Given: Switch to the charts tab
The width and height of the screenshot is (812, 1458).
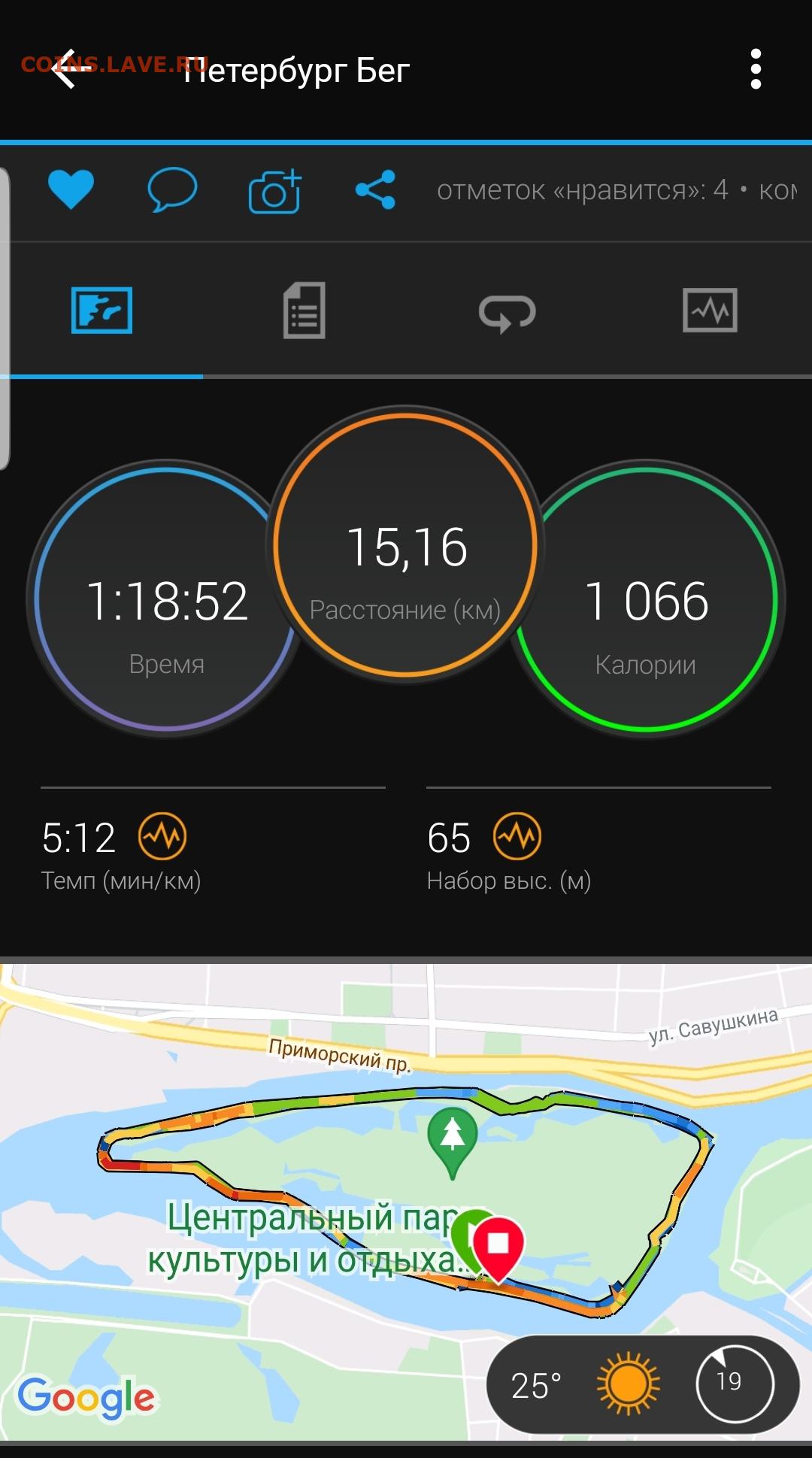Looking at the screenshot, I should 710,310.
